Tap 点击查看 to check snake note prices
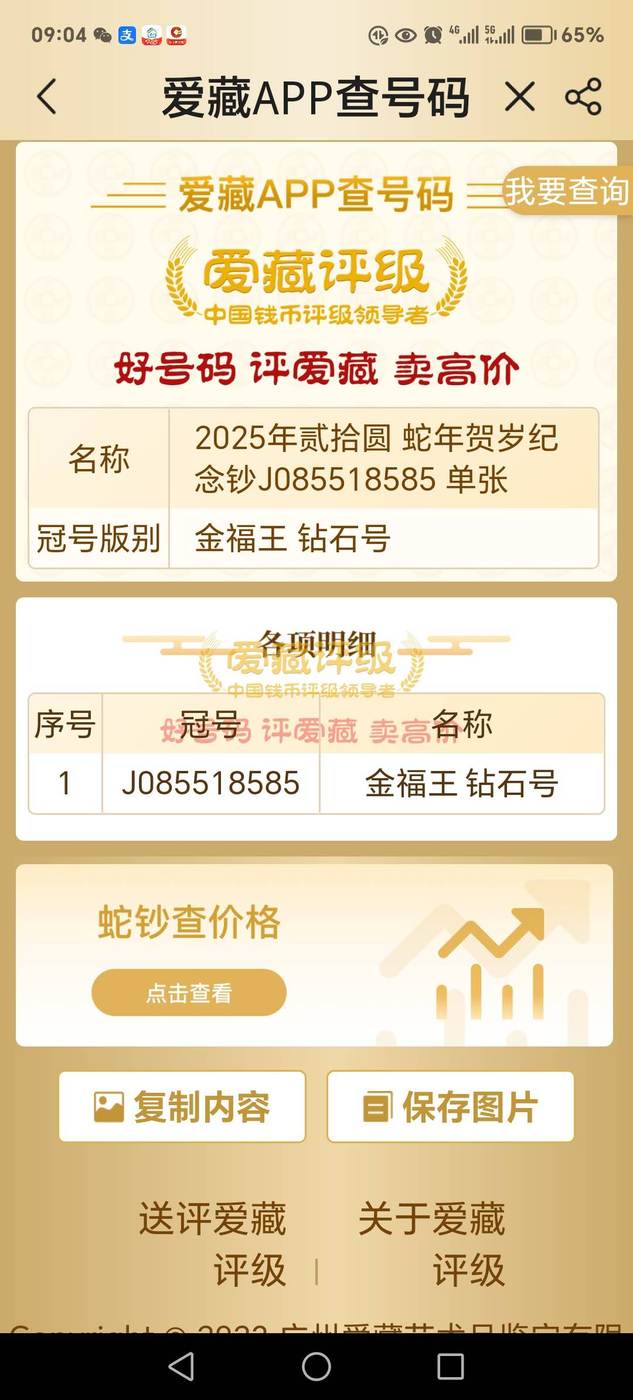 [x=189, y=993]
